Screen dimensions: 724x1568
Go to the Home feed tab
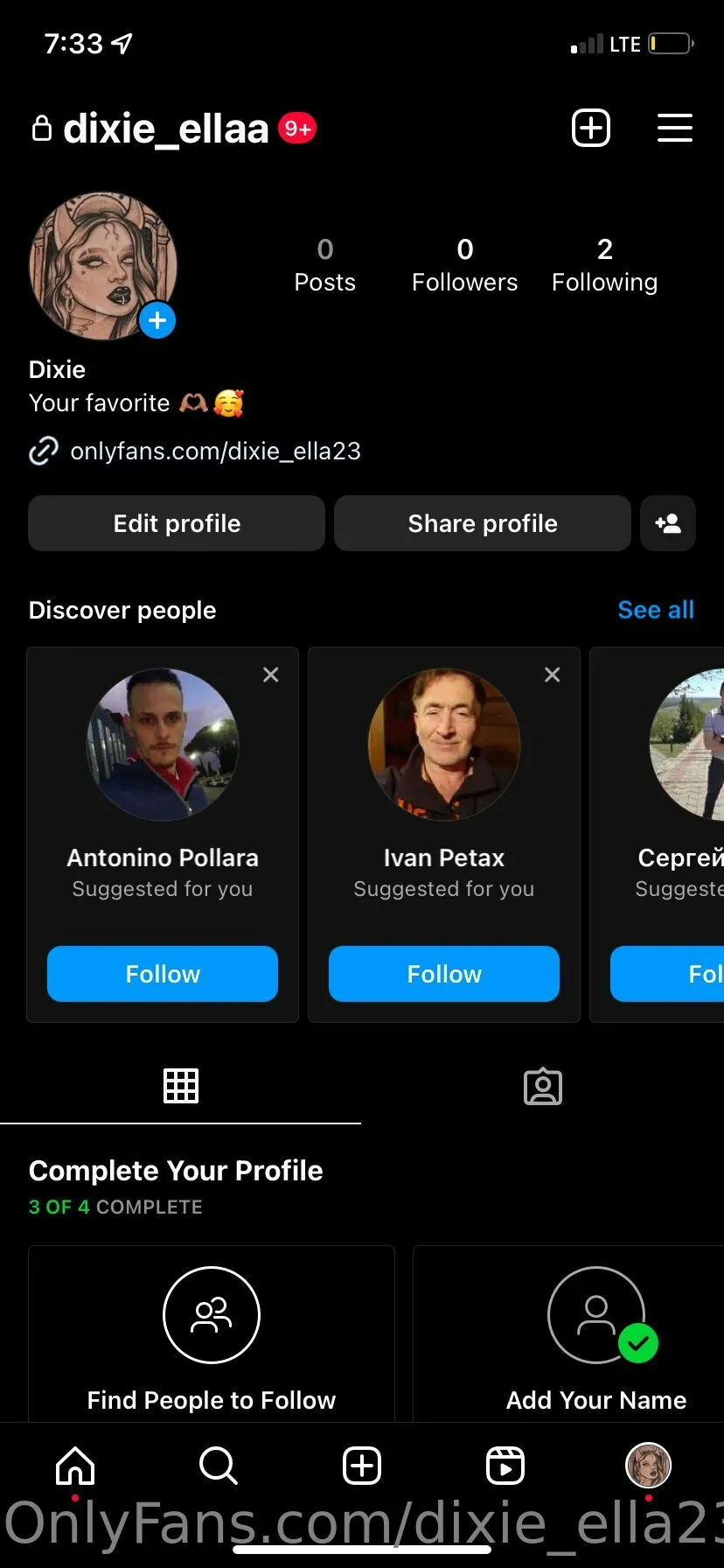coord(75,1466)
